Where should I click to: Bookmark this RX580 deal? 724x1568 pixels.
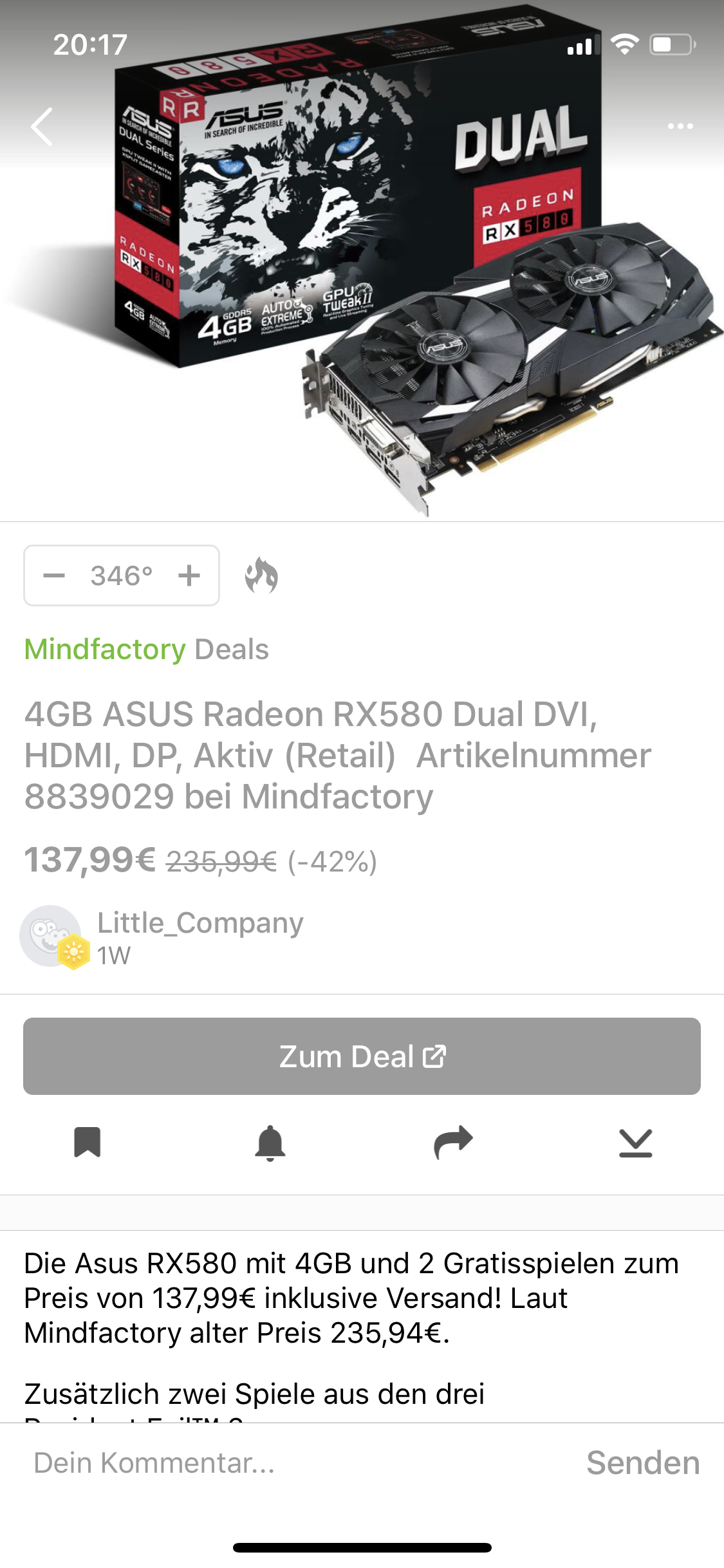(x=88, y=1143)
